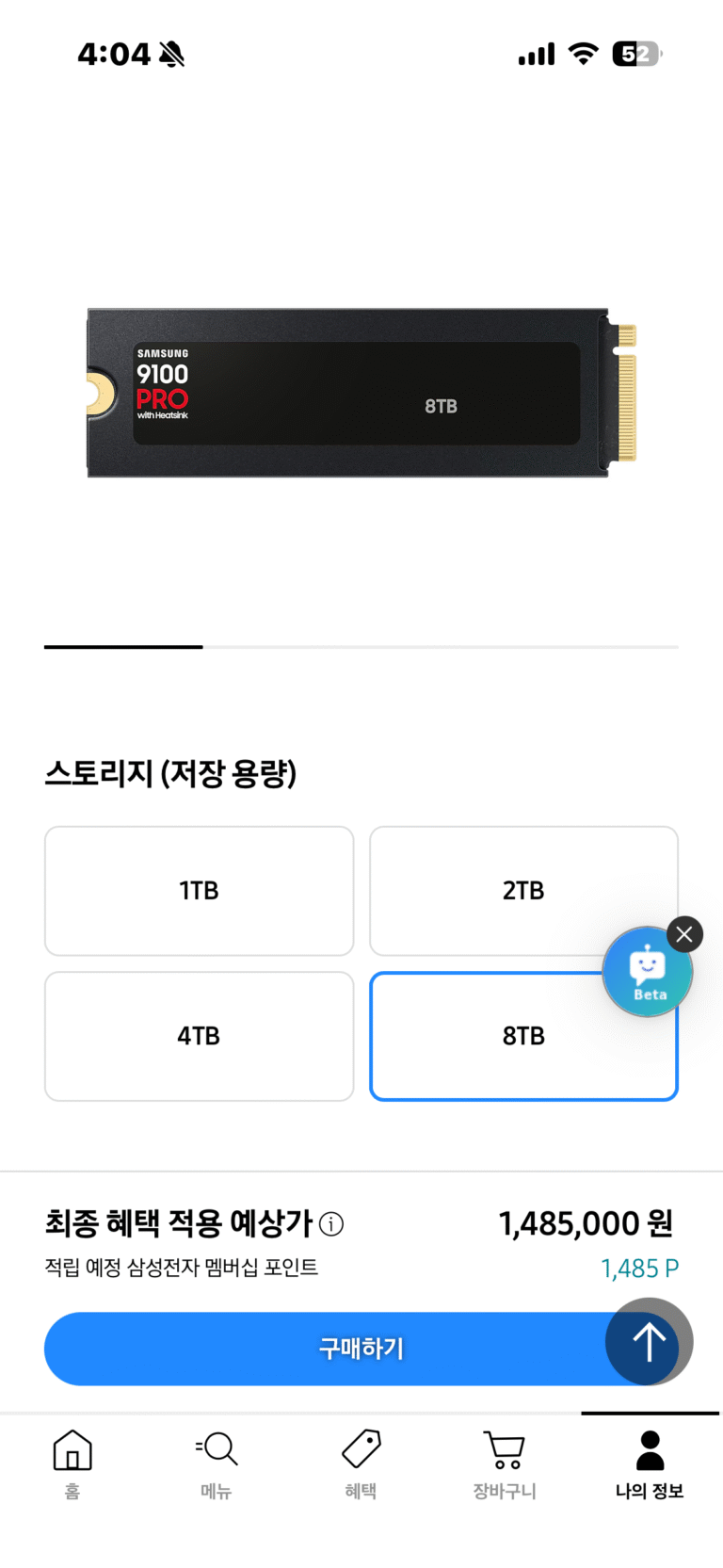Open the 메뉴 search tab

point(217,1463)
